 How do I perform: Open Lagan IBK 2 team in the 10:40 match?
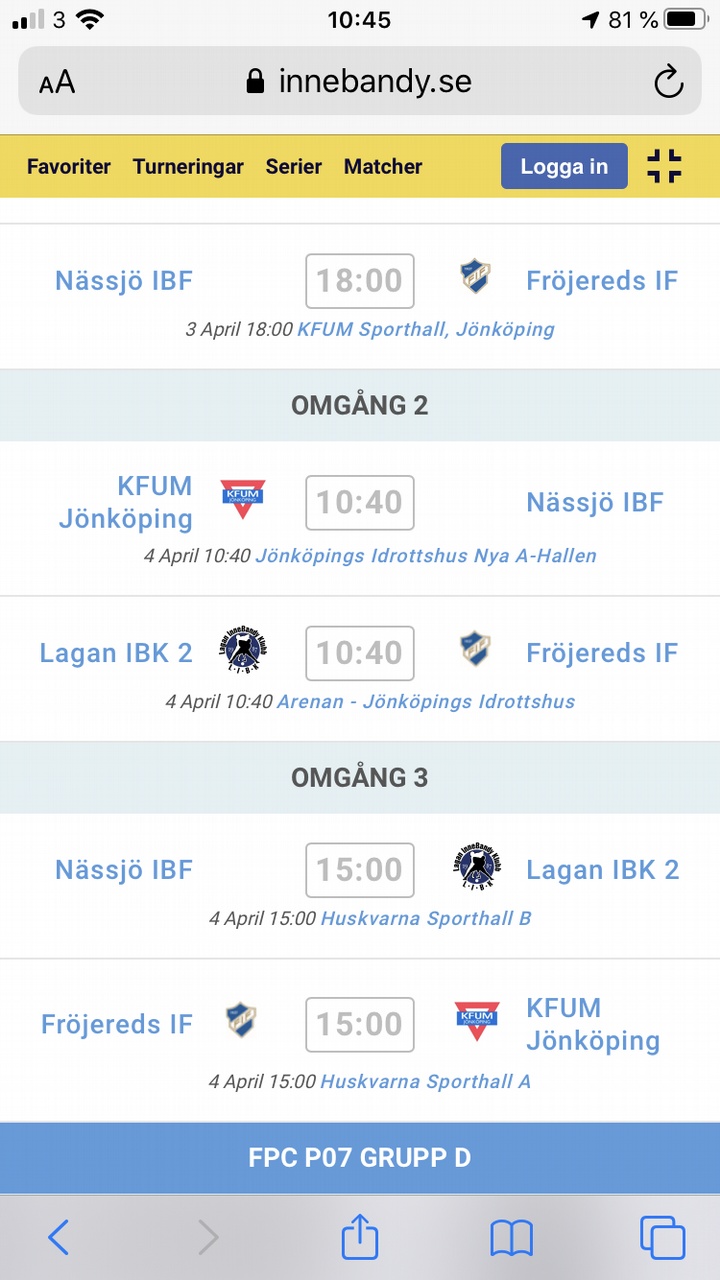tap(116, 653)
